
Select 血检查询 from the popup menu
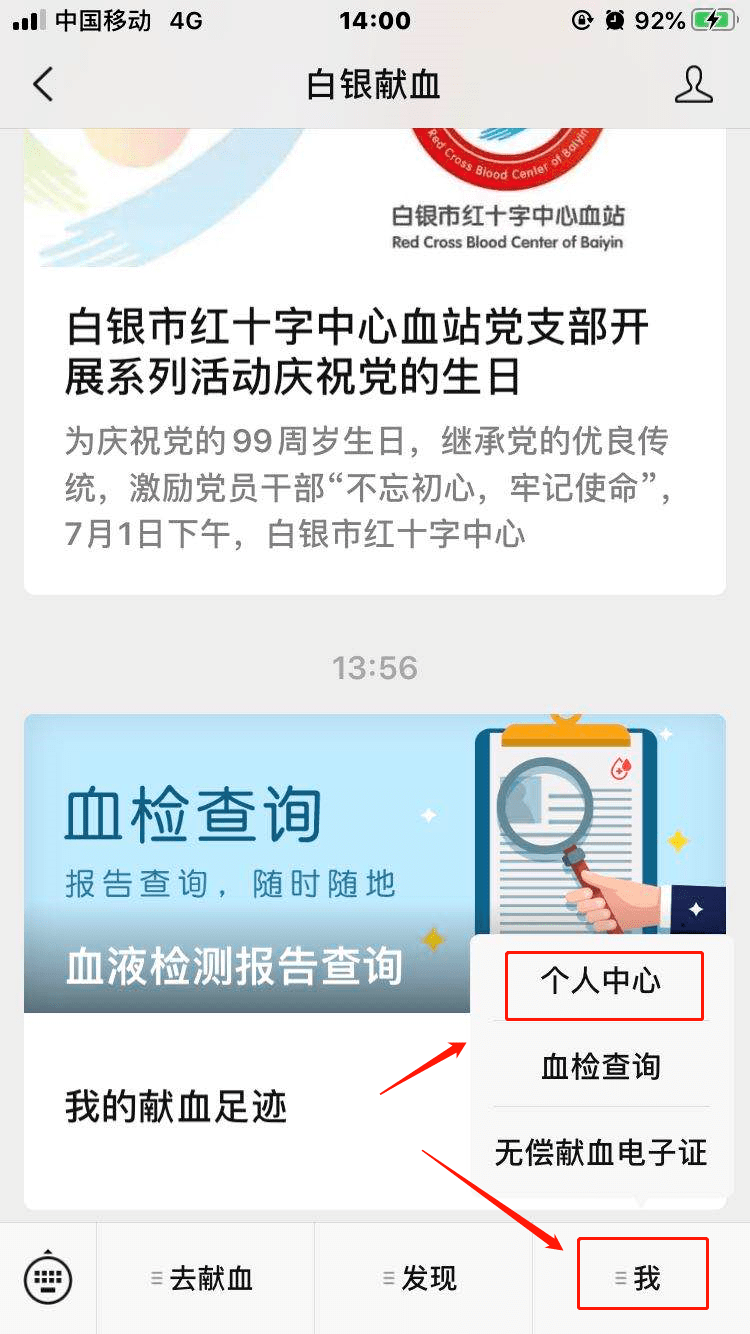click(604, 1067)
